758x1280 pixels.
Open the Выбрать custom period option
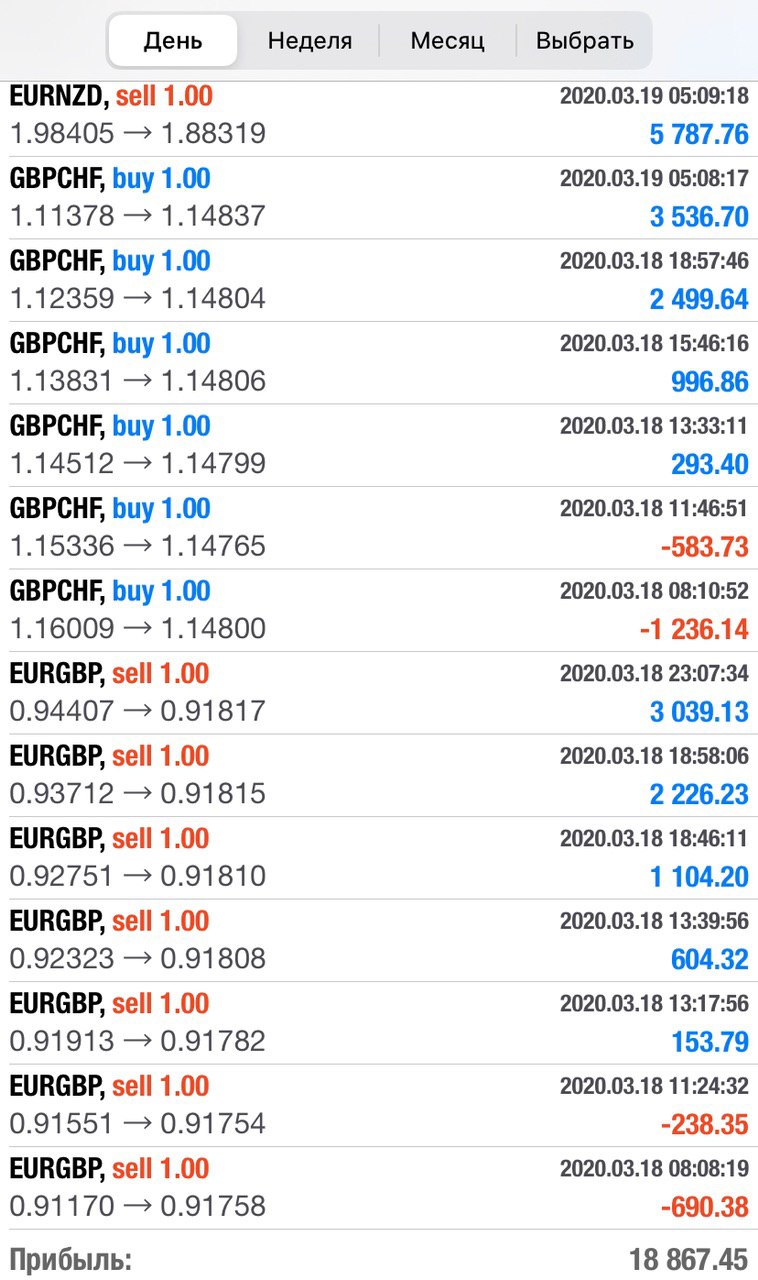pos(585,41)
